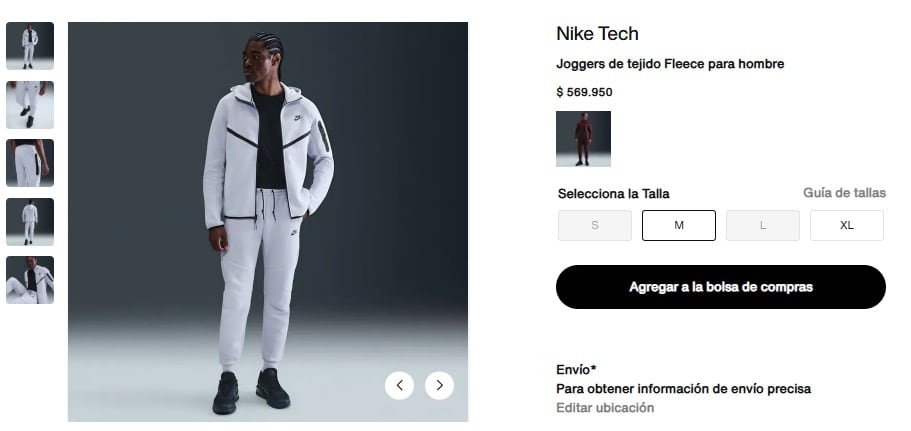Viewport: 911px width, 431px height.
Task: Edit location via Editar ubicación
Action: tap(605, 408)
